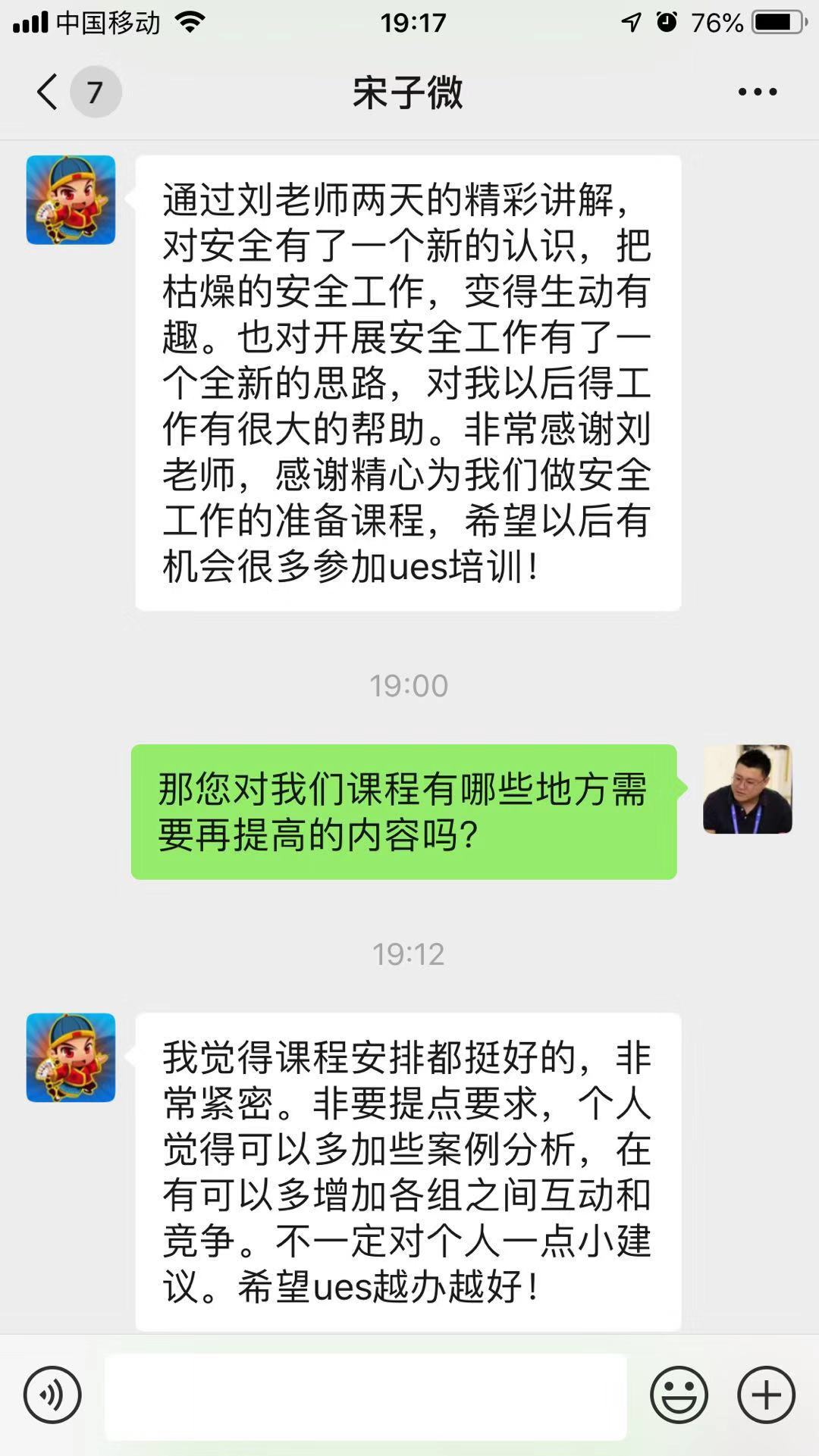Open the plus attachments menu
The image size is (819, 1456).
(766, 1395)
